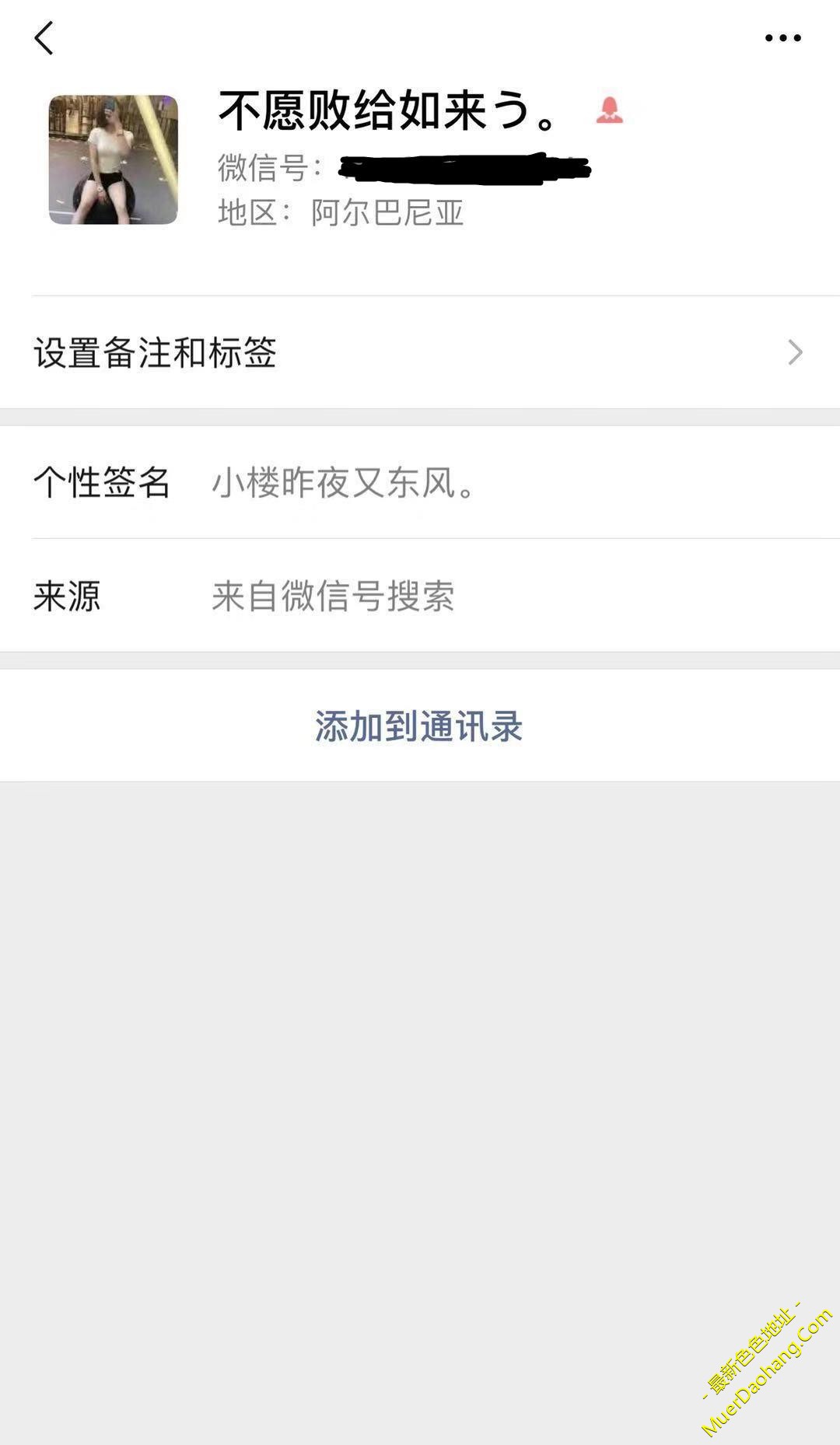Open the three-dot overflow menu
Image resolution: width=840 pixels, height=1445 pixels.
pos(782,38)
